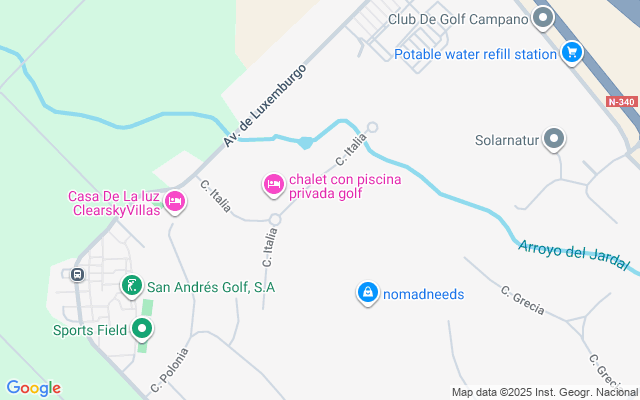Open the Google logo link
Viewport: 640px width, 400px height.
(x=33, y=388)
